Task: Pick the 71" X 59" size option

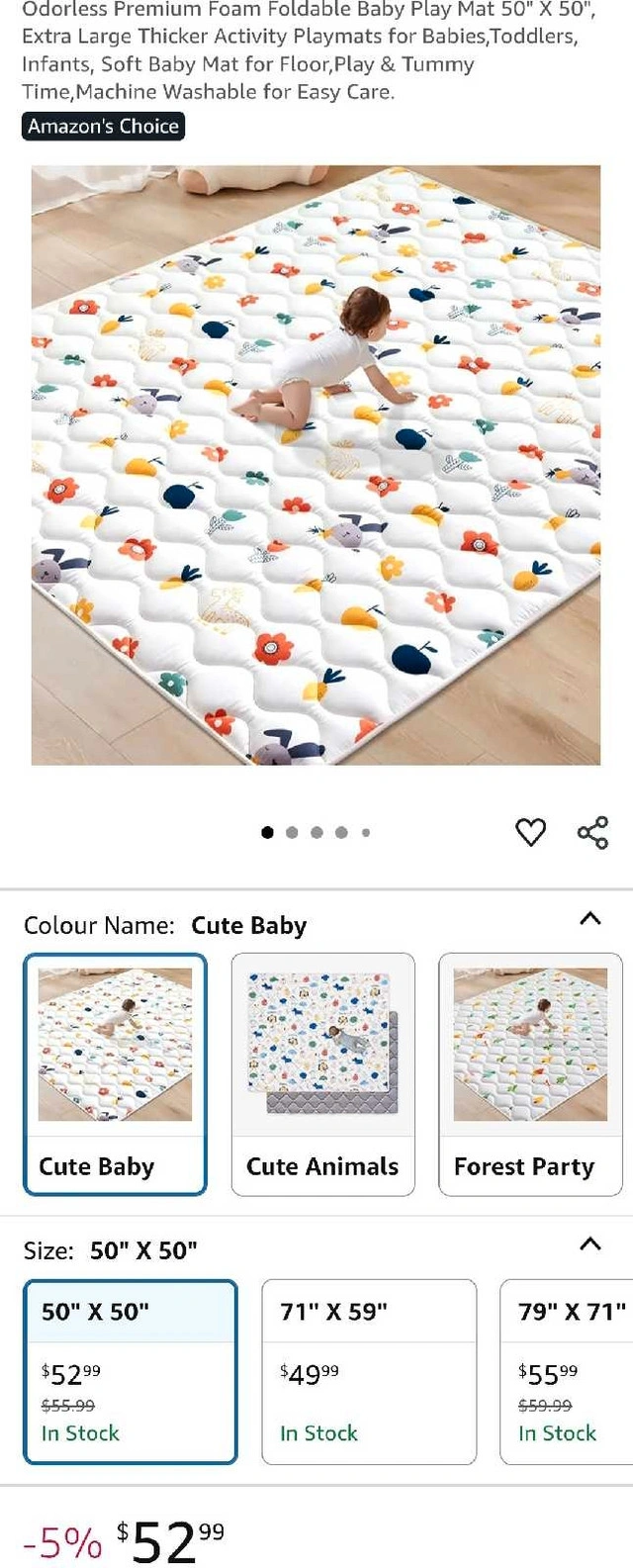Action: click(368, 1371)
